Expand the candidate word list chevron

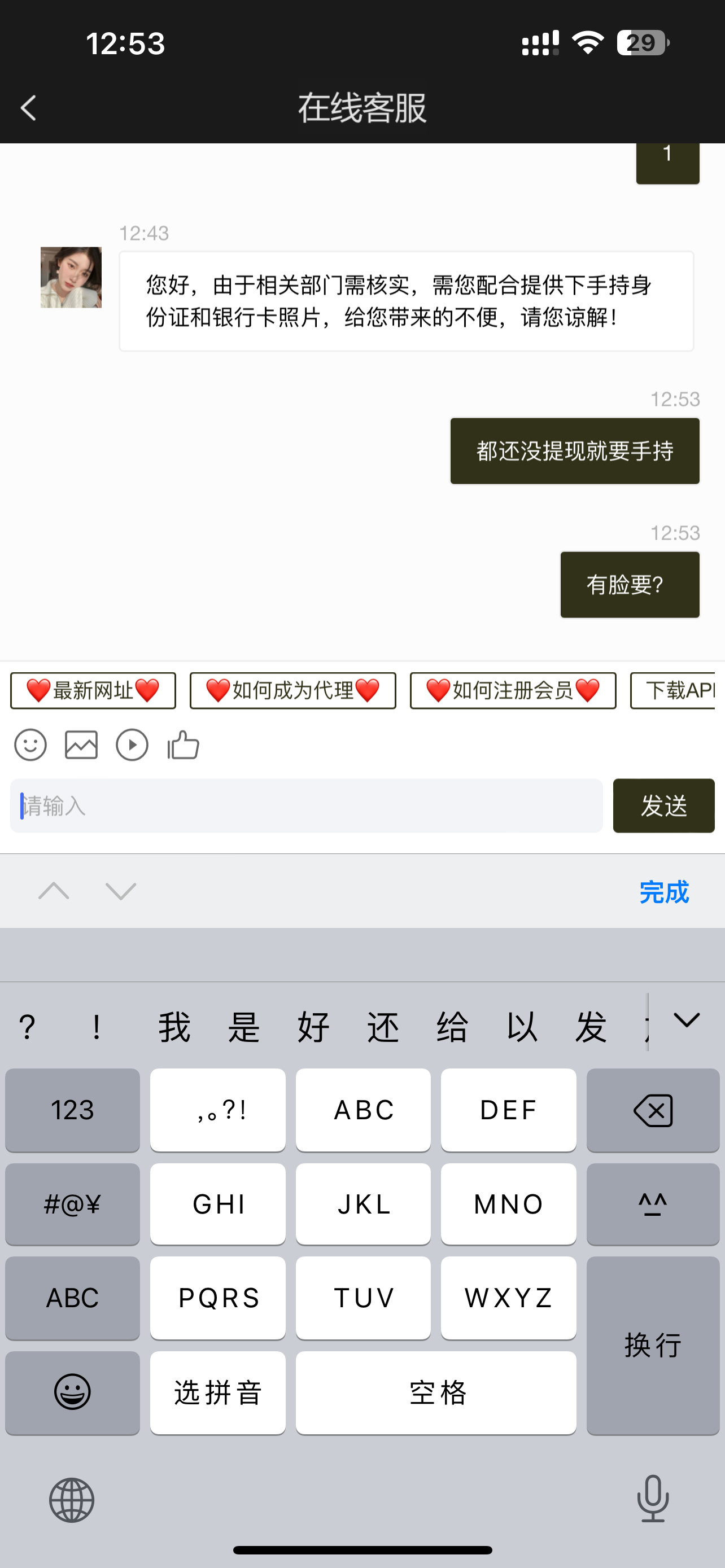tap(687, 1021)
